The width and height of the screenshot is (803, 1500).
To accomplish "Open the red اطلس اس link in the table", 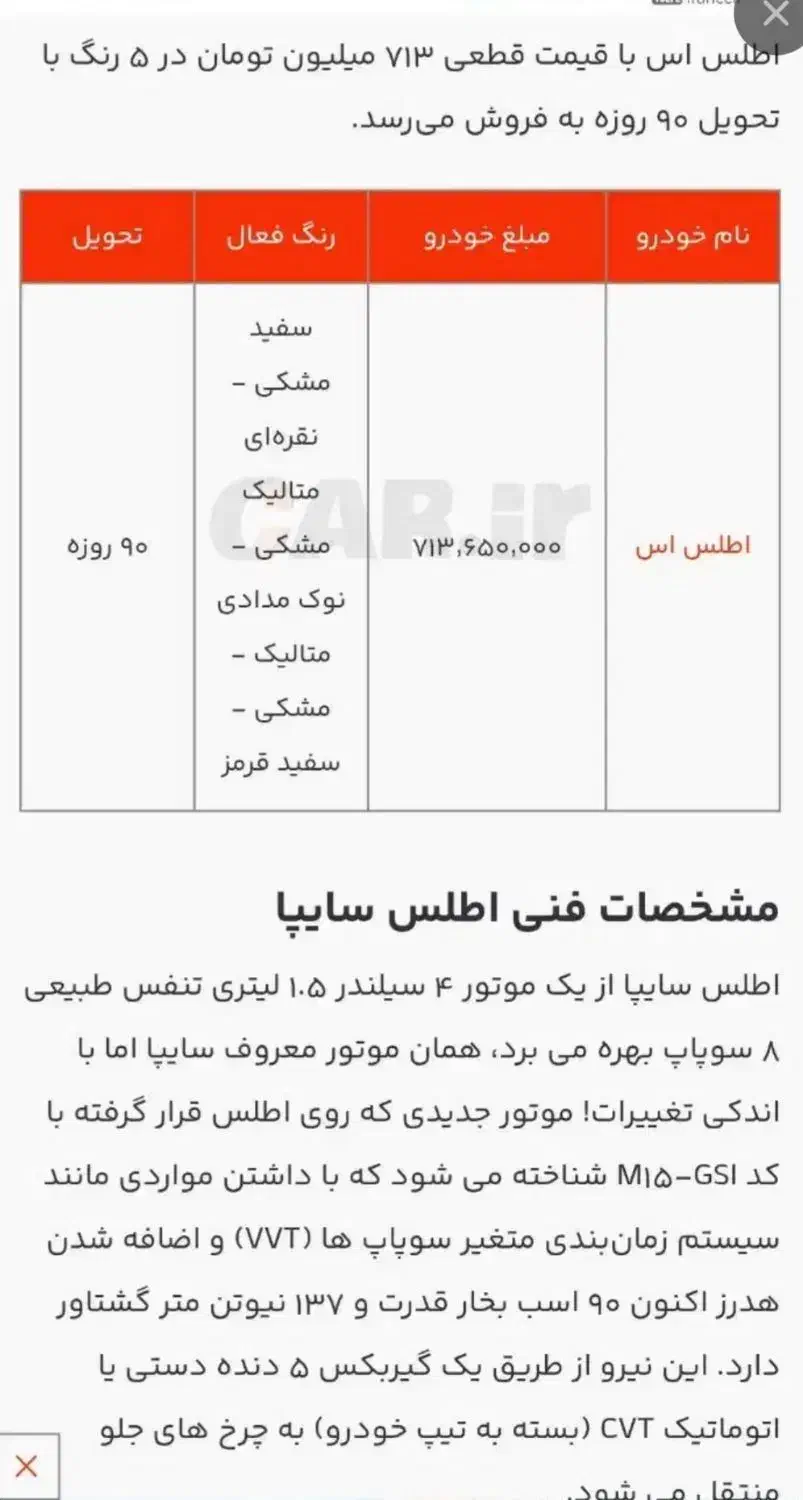I will pyautogui.click(x=692, y=547).
